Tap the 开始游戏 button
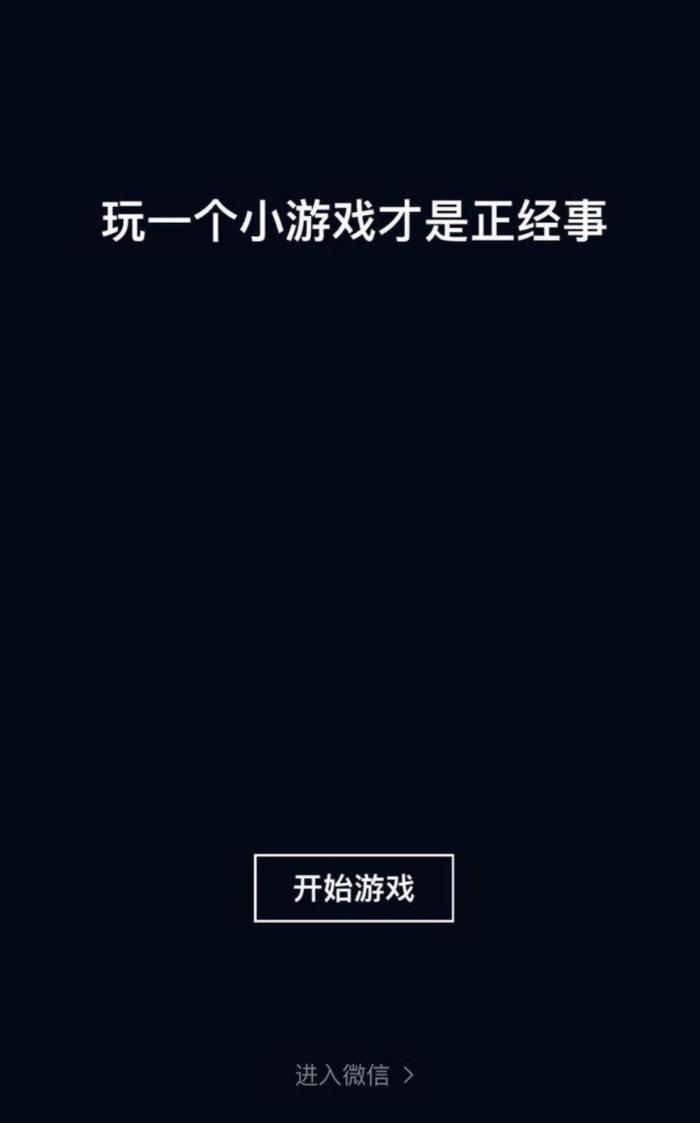Screen dimensions: 700x1123 [x=353, y=888]
